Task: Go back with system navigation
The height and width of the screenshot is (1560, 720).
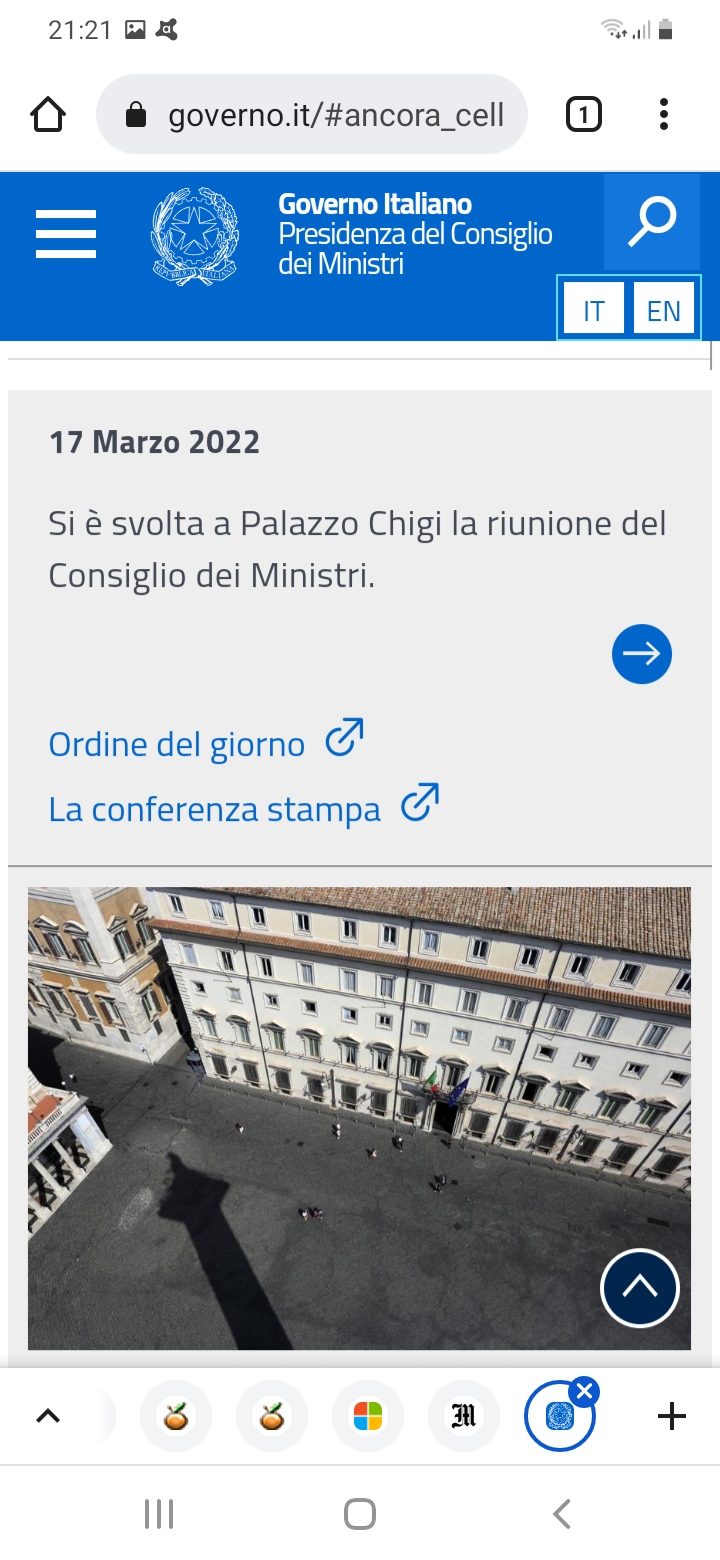Action: (562, 1514)
